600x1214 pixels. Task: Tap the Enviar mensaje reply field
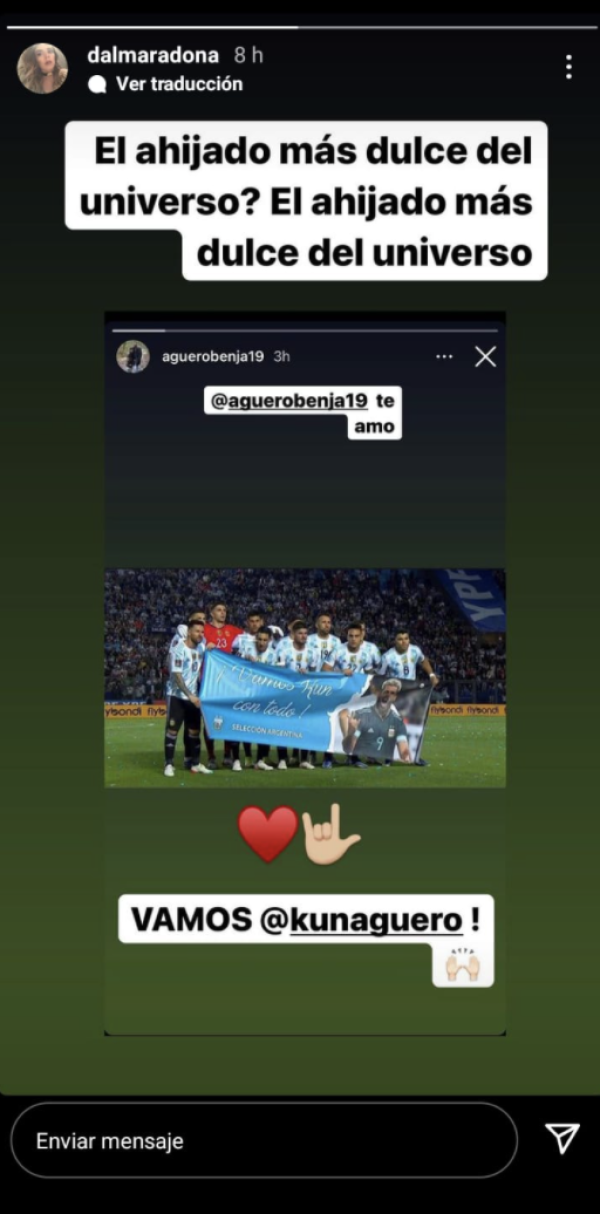(264, 1140)
